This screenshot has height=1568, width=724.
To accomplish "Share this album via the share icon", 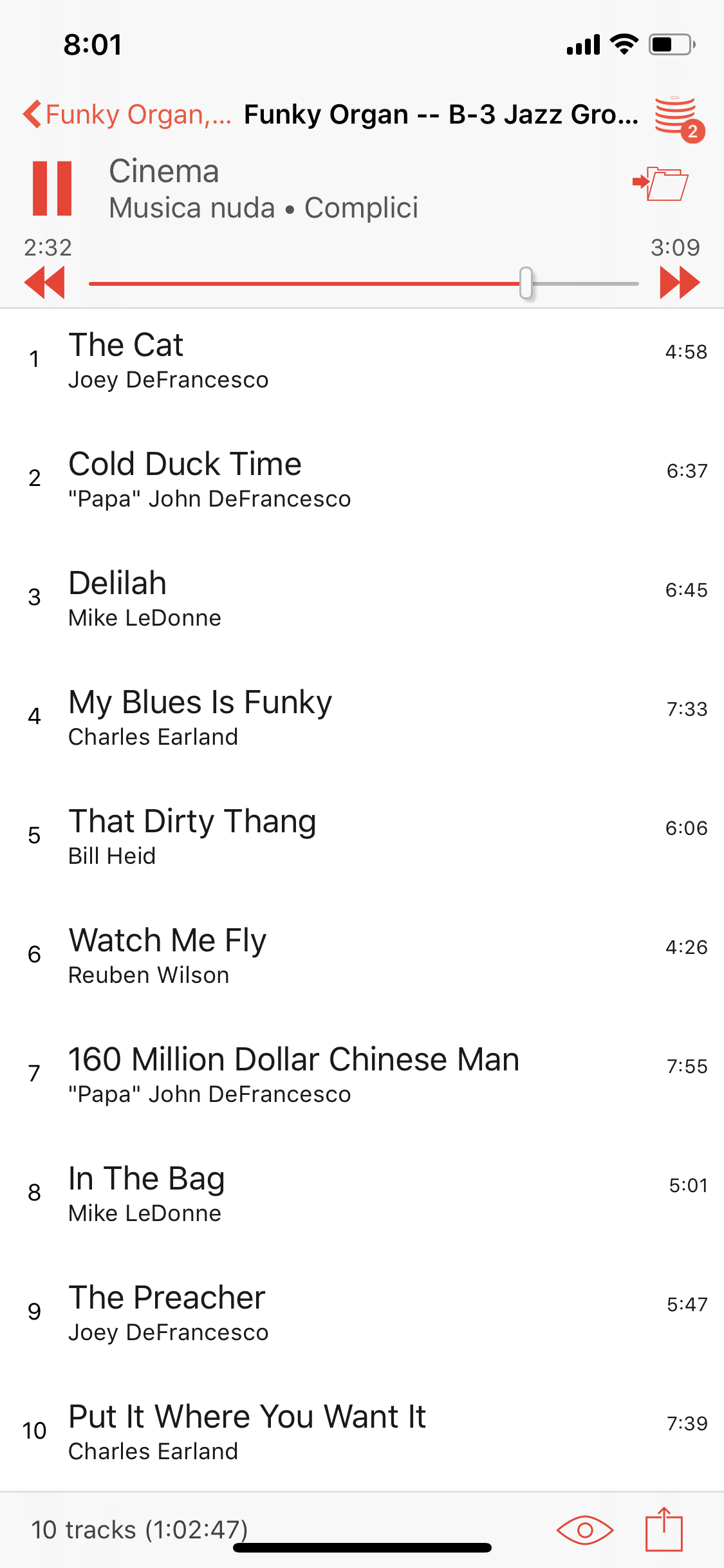I will [x=664, y=1528].
